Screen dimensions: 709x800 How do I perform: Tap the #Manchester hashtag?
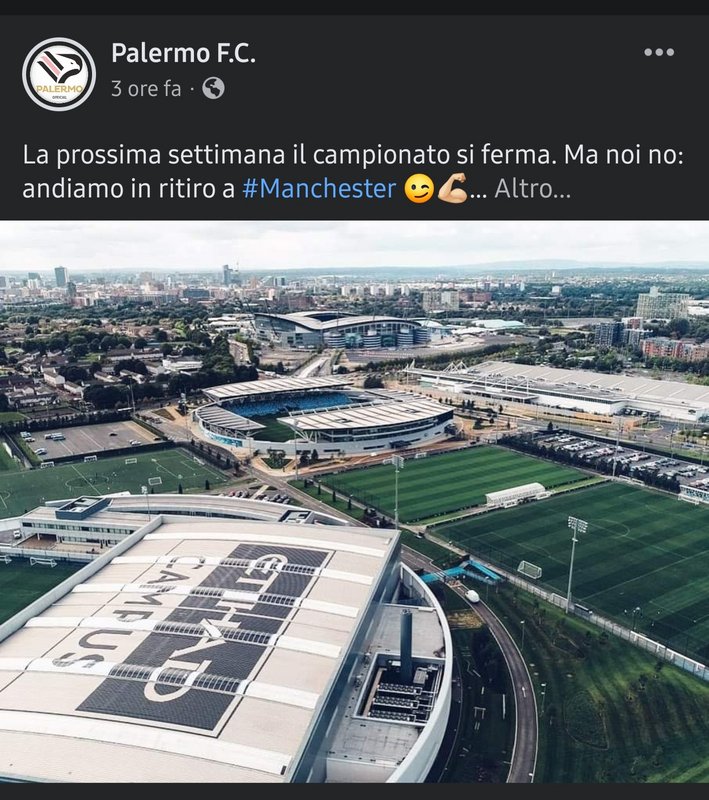[x=319, y=188]
